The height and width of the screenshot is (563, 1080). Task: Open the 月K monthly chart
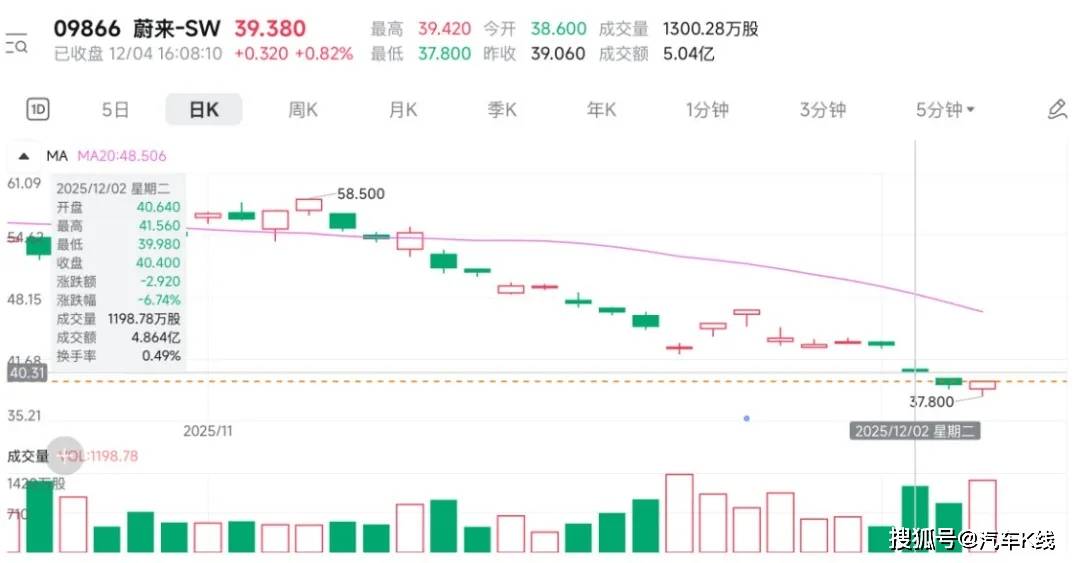click(x=403, y=110)
